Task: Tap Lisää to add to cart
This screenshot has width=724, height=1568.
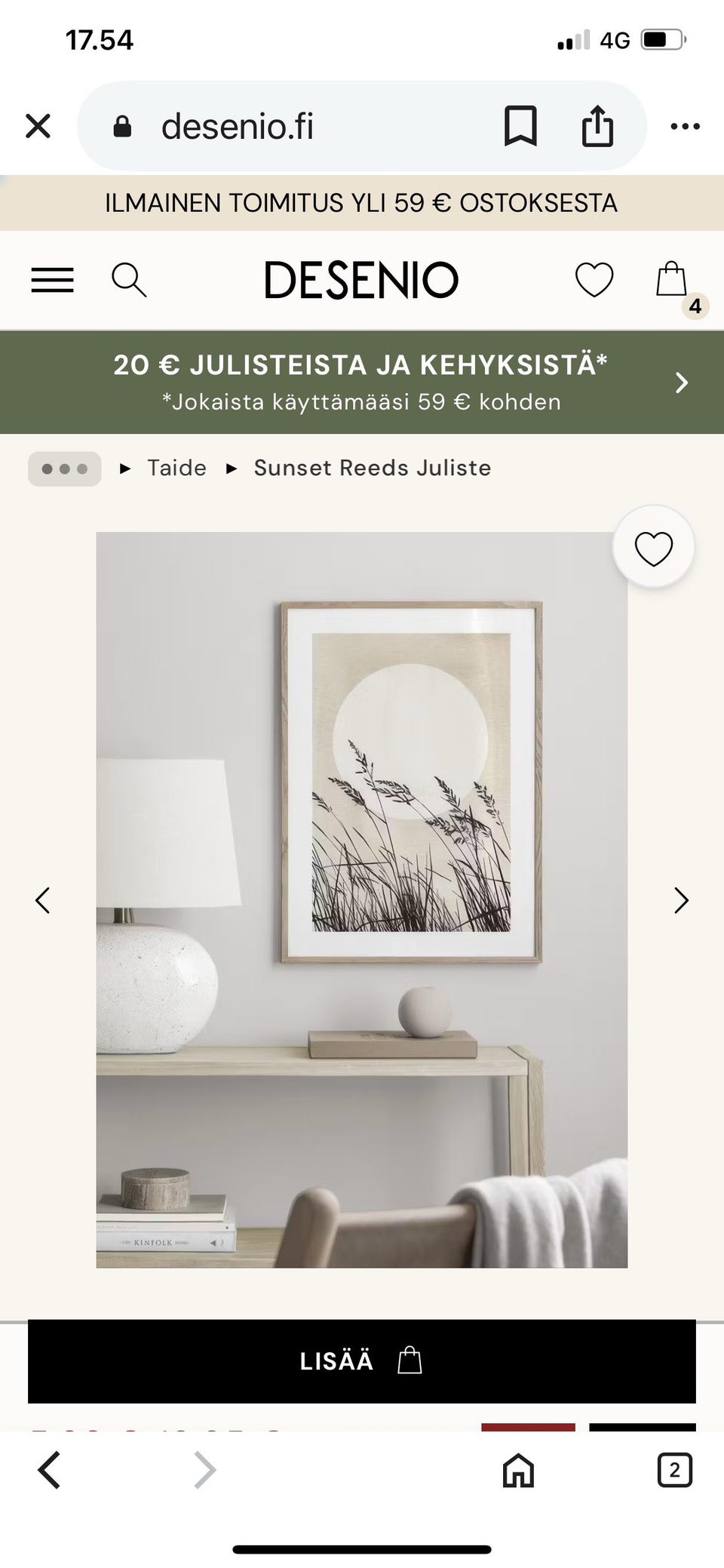Action: point(361,1361)
